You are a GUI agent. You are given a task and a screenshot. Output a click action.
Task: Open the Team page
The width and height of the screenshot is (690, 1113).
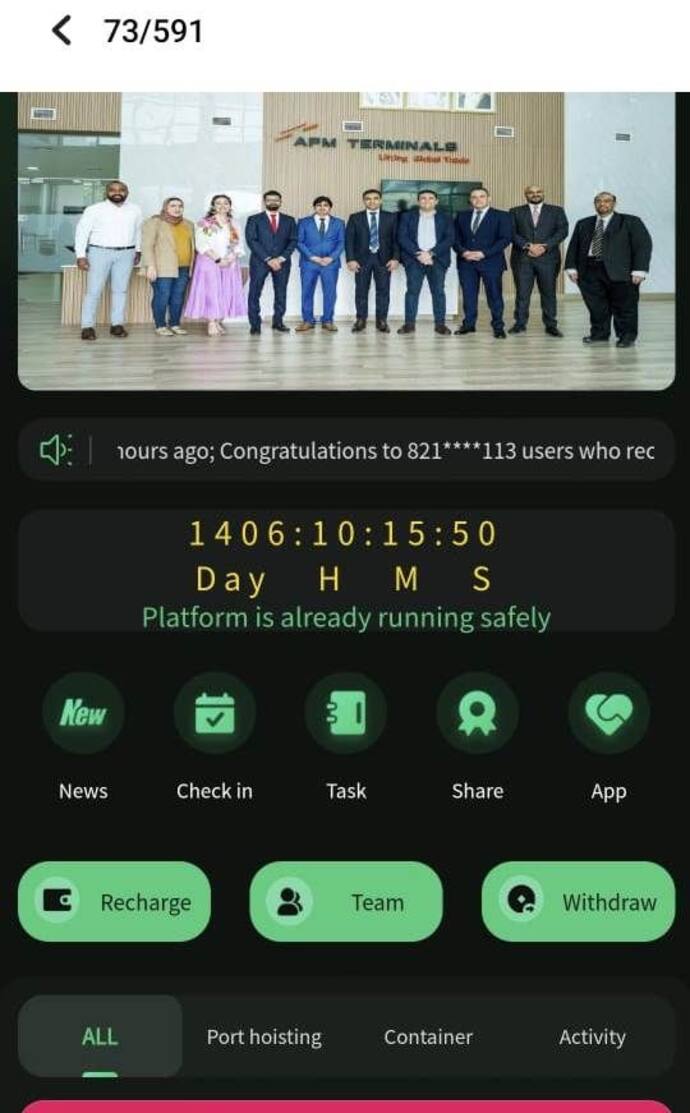point(346,902)
